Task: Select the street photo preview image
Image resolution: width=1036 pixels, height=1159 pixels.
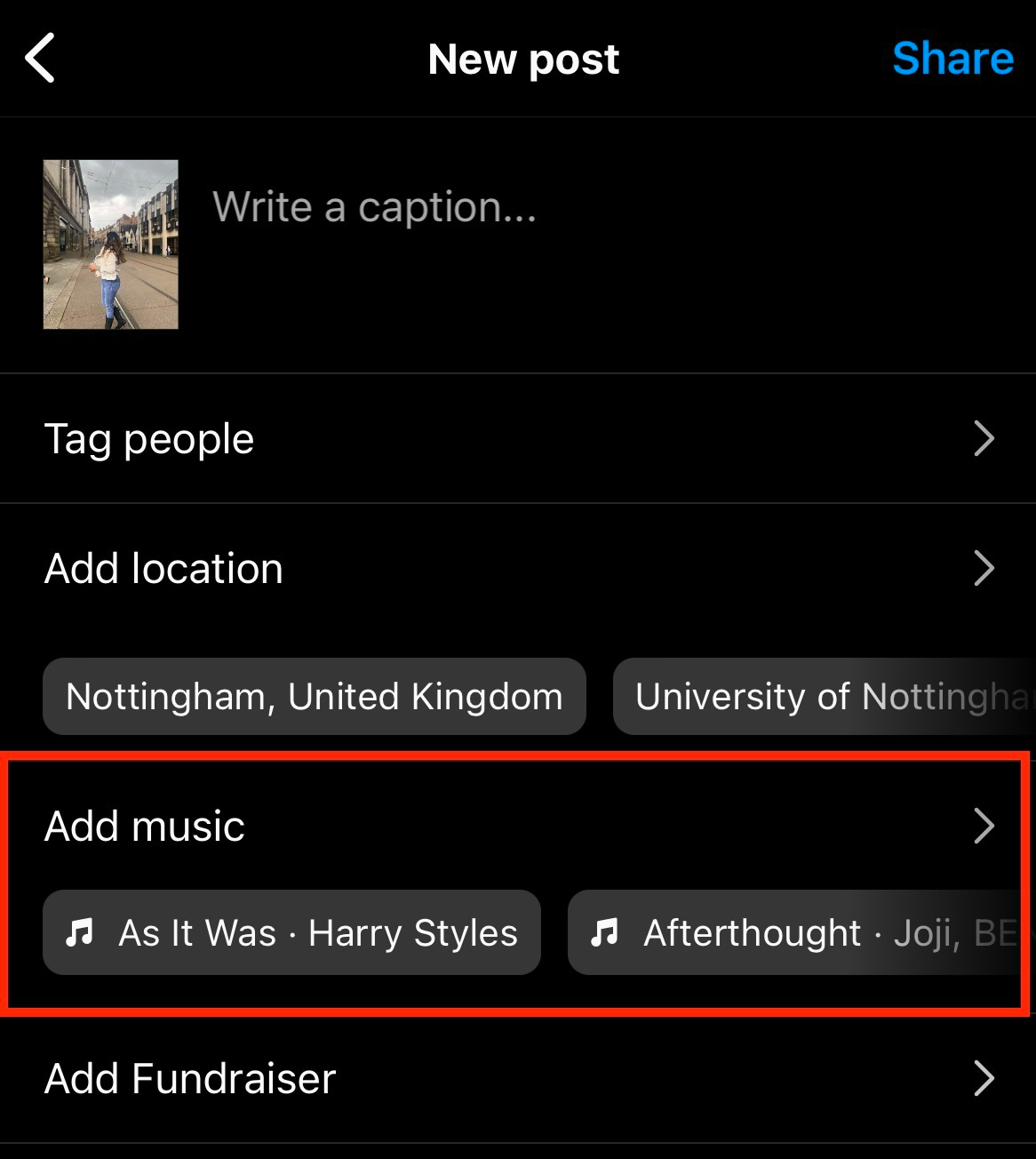Action: click(x=110, y=244)
